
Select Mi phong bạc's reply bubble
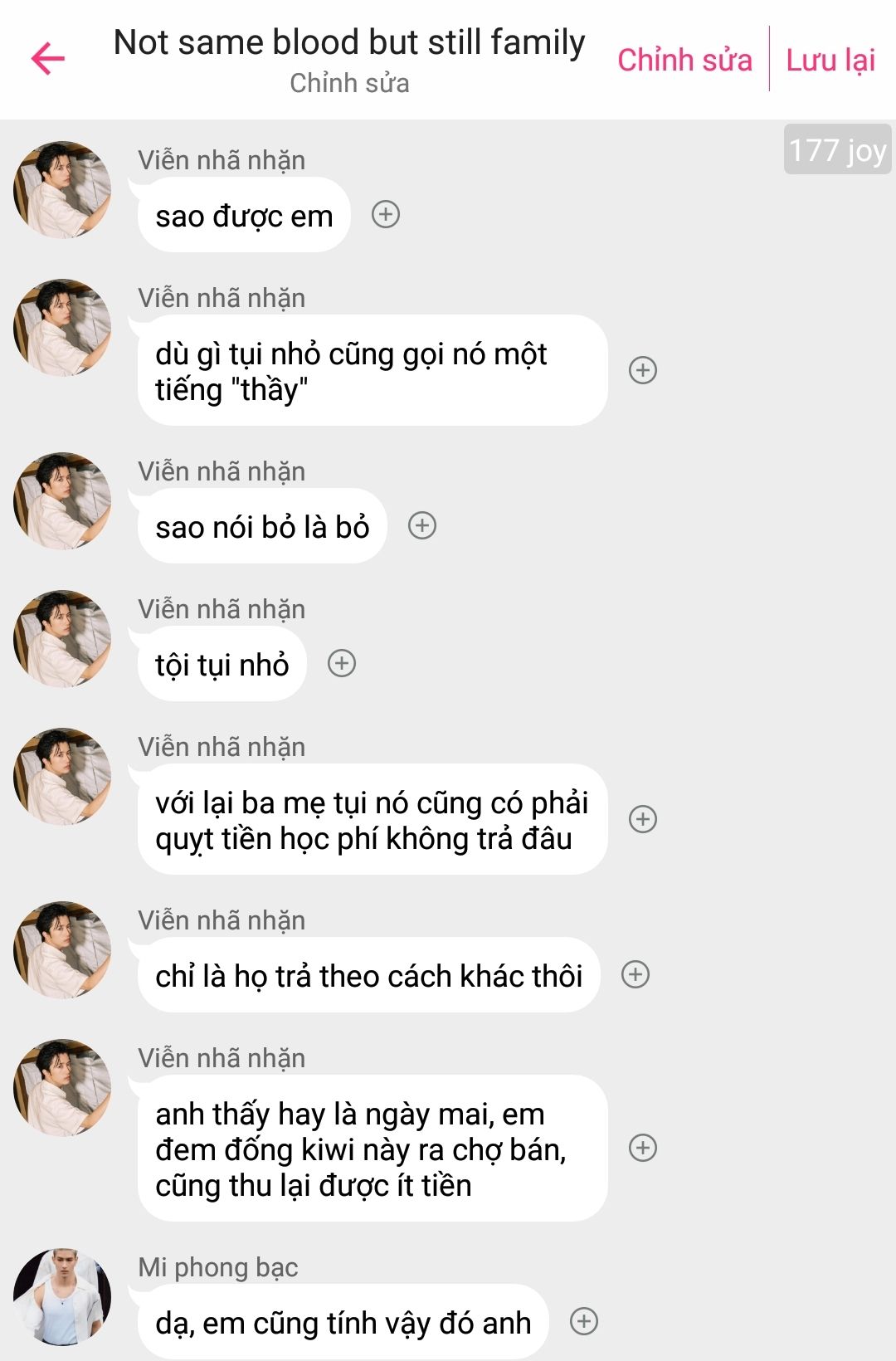tap(343, 1322)
